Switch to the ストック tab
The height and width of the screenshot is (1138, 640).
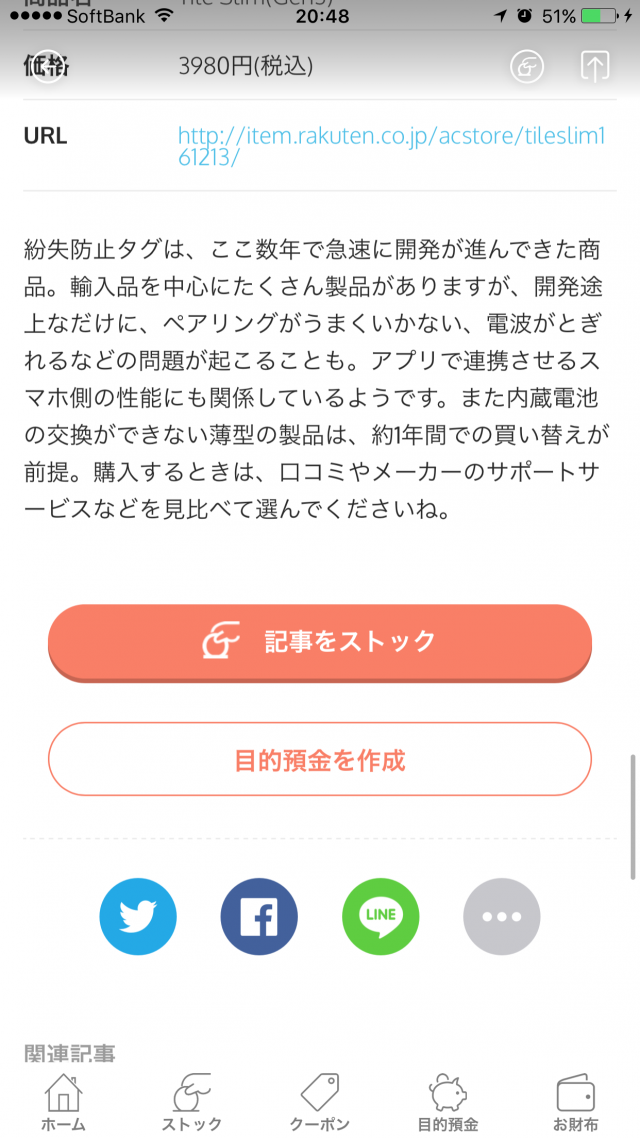tap(192, 1102)
